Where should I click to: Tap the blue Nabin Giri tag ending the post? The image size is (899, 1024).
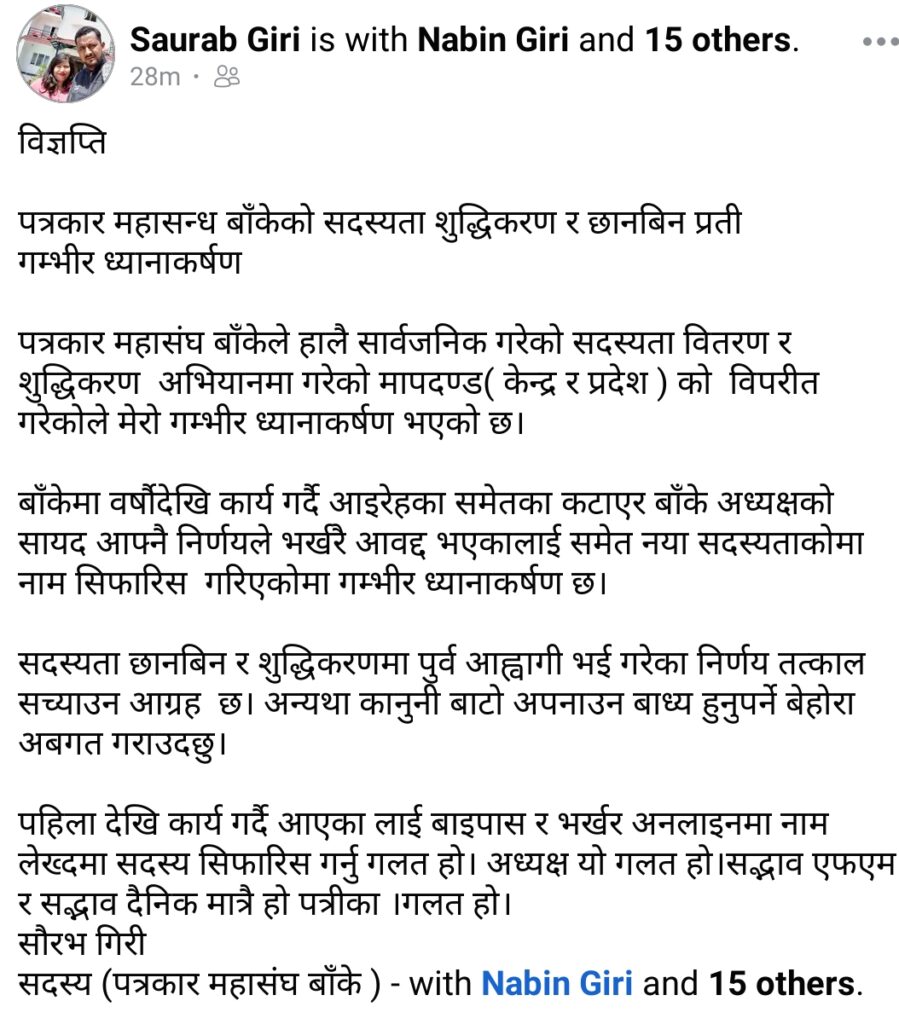[x=558, y=984]
